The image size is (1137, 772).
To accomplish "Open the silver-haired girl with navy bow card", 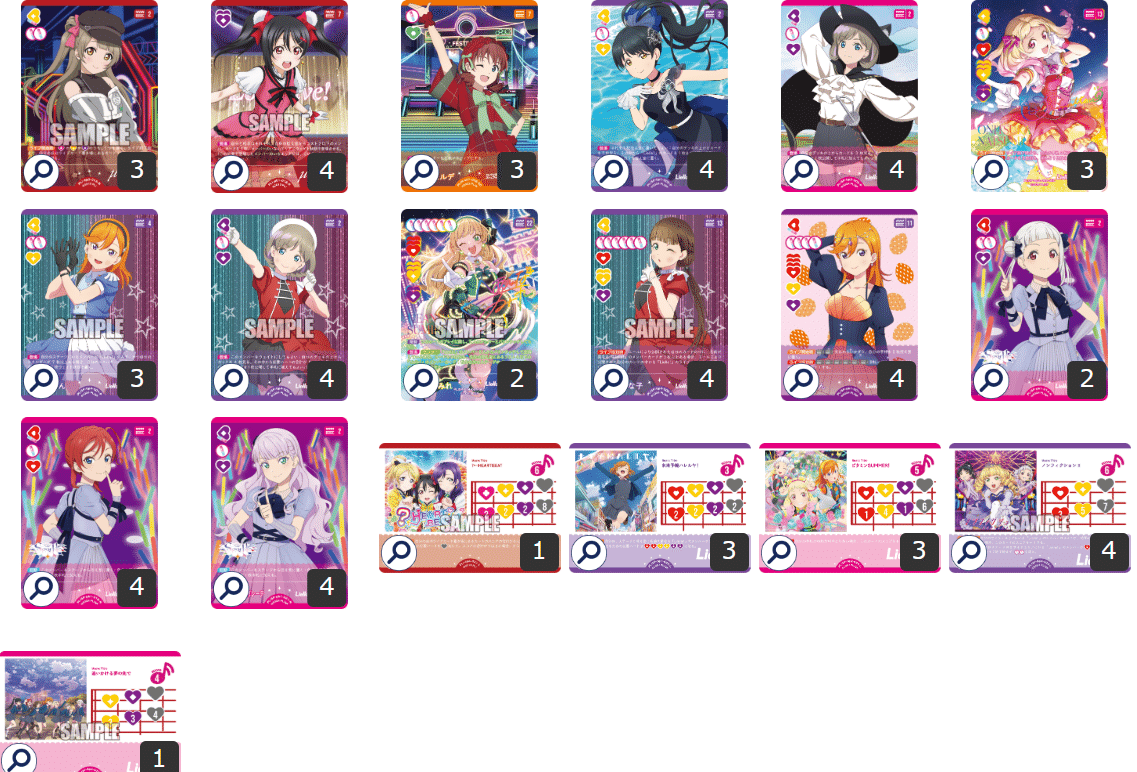I will click(x=990, y=380).
